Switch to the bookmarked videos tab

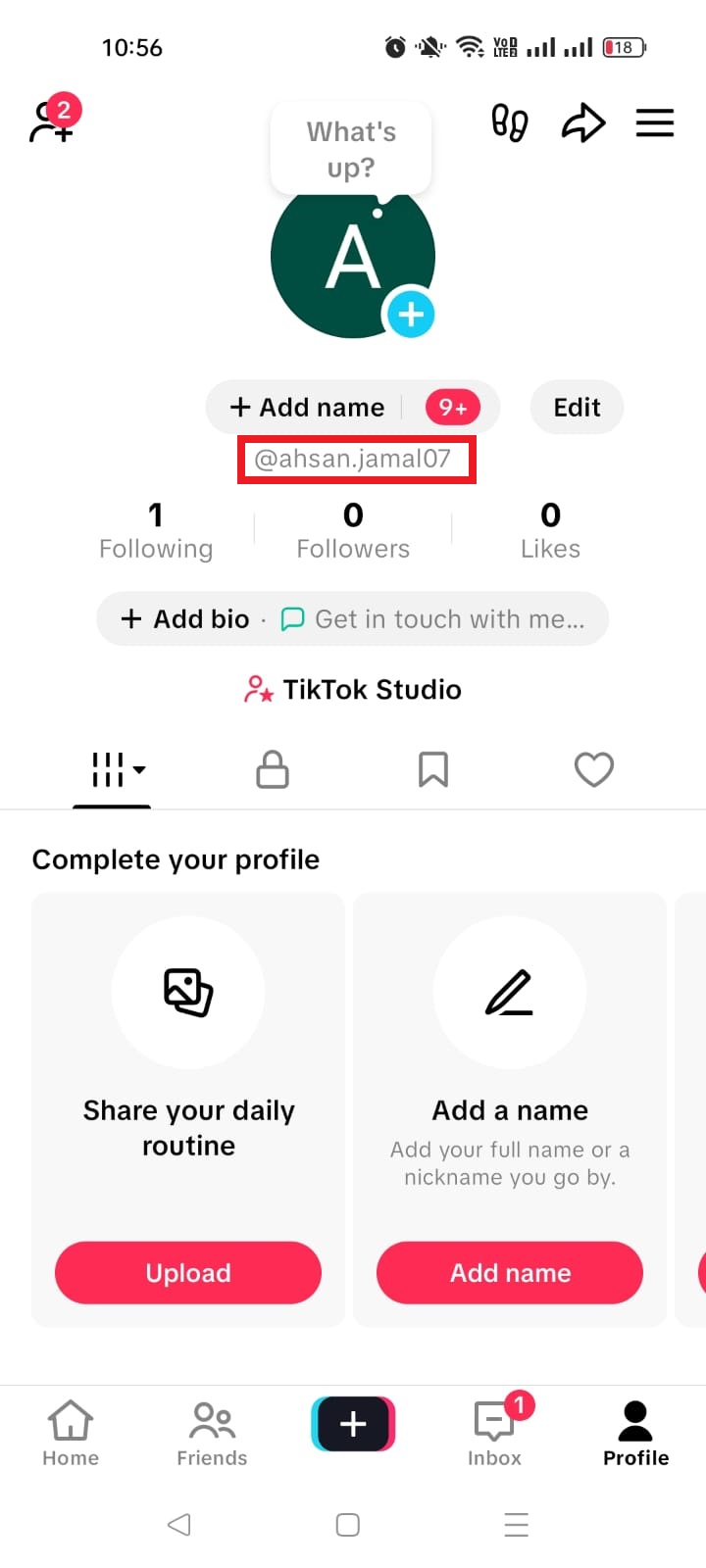(x=432, y=770)
